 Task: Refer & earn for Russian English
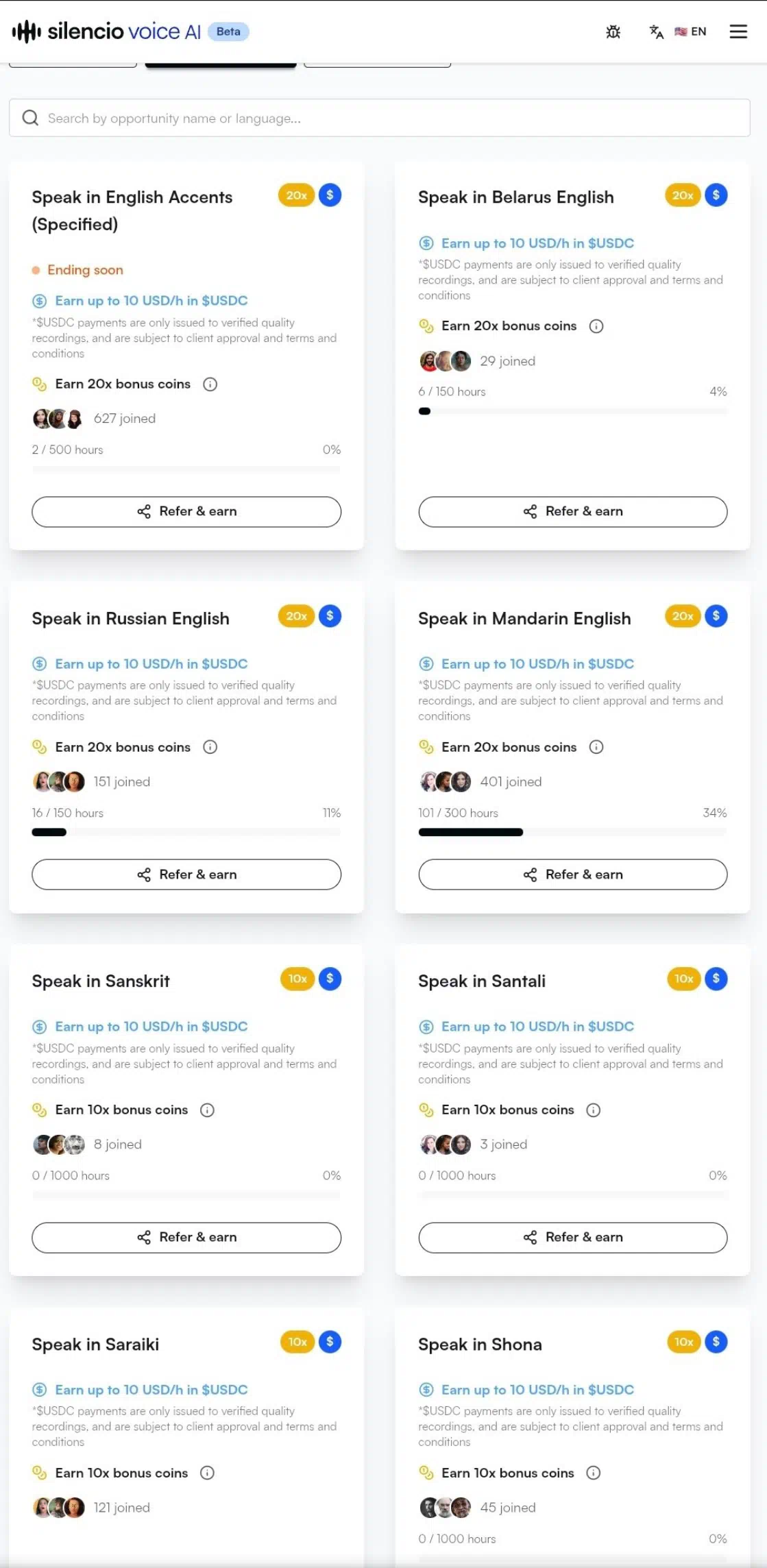[186, 874]
